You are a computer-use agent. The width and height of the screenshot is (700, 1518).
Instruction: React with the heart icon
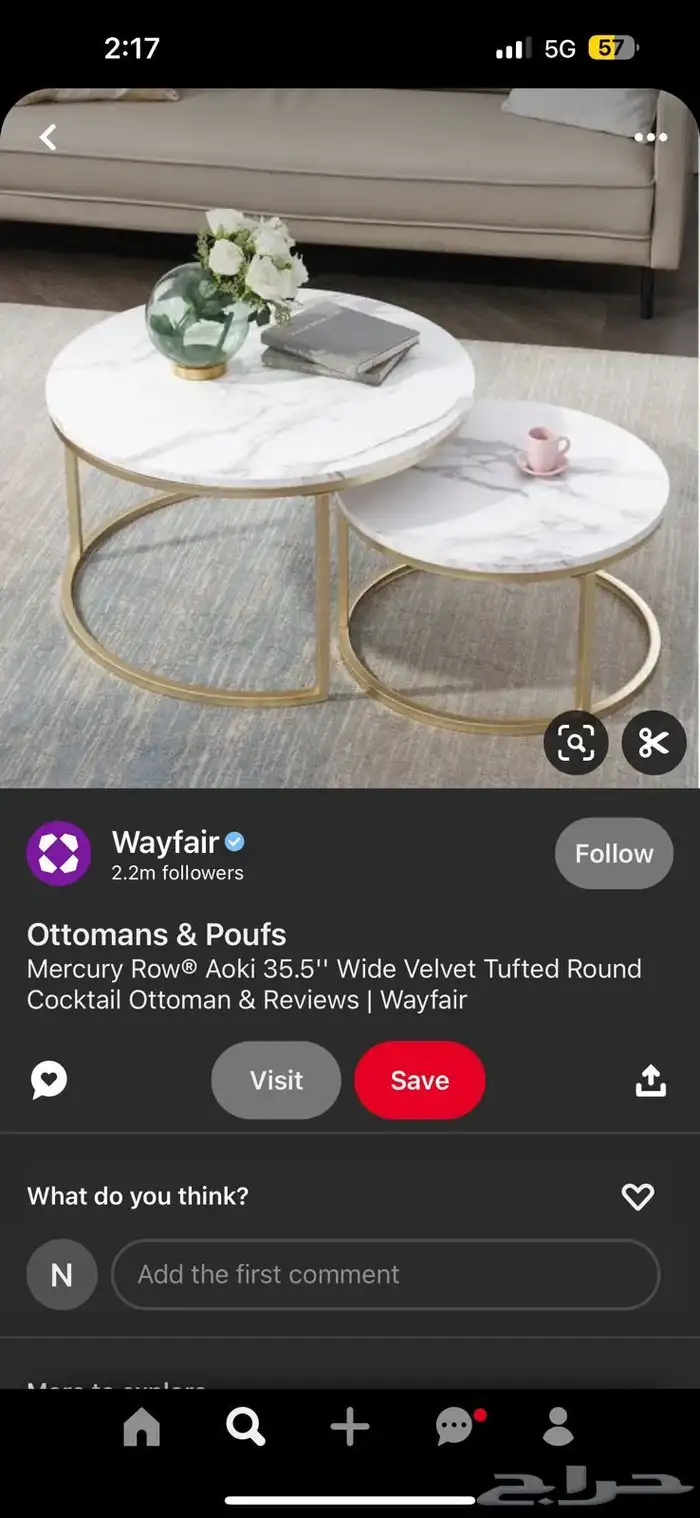pos(637,1196)
